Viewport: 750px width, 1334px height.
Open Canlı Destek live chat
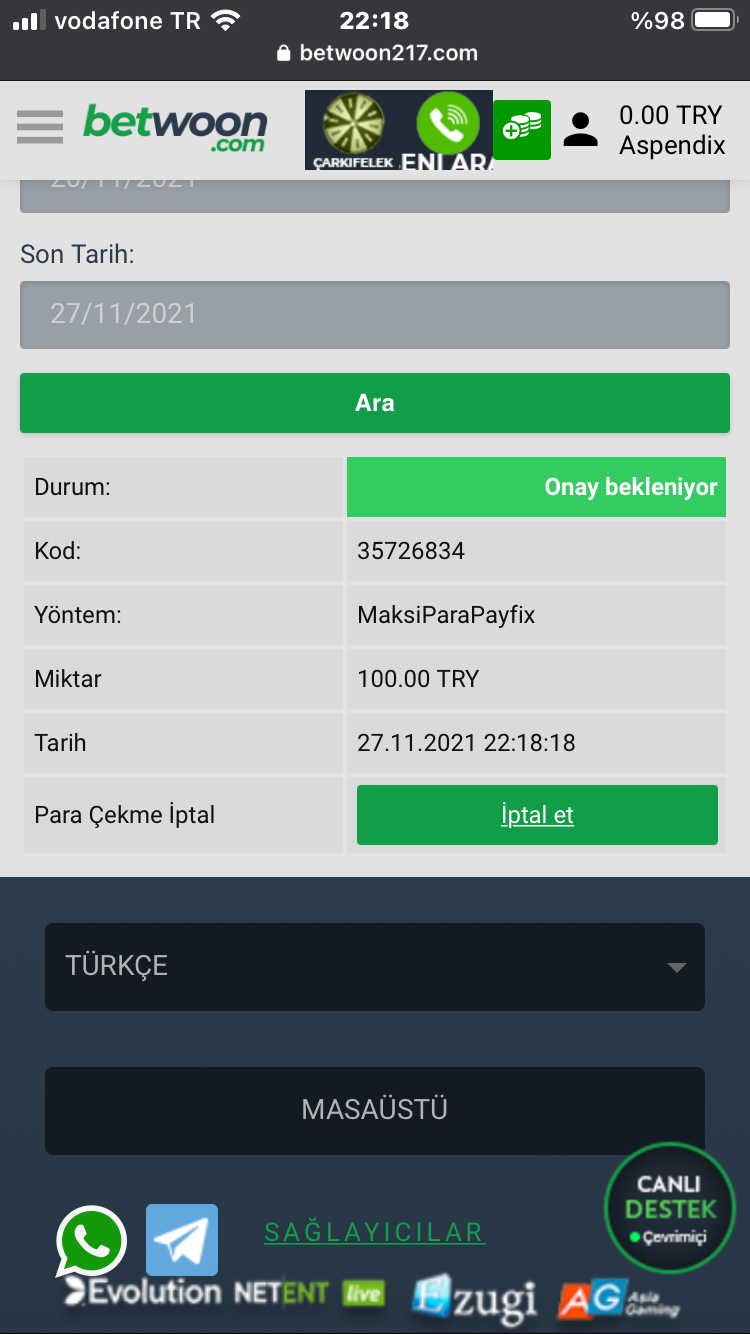(x=670, y=1208)
